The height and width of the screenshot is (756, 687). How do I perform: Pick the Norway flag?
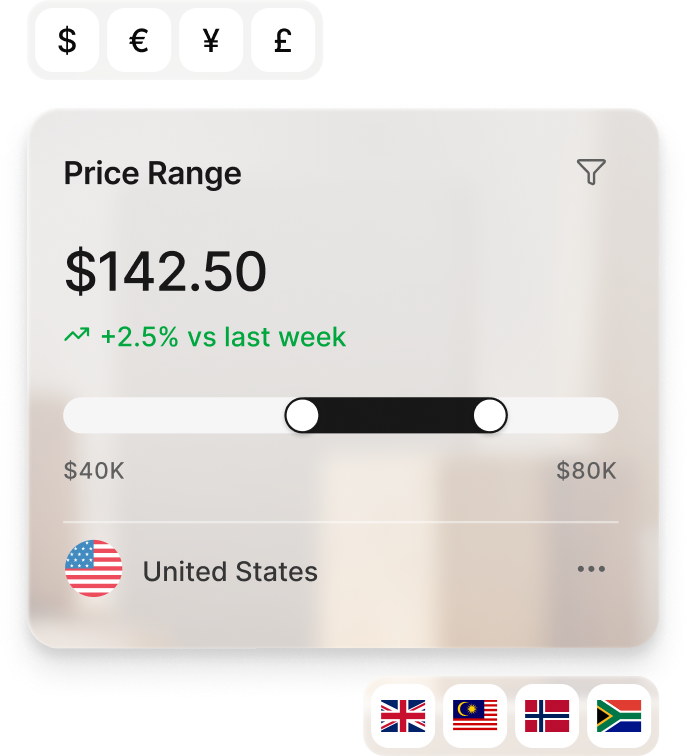[x=547, y=716]
